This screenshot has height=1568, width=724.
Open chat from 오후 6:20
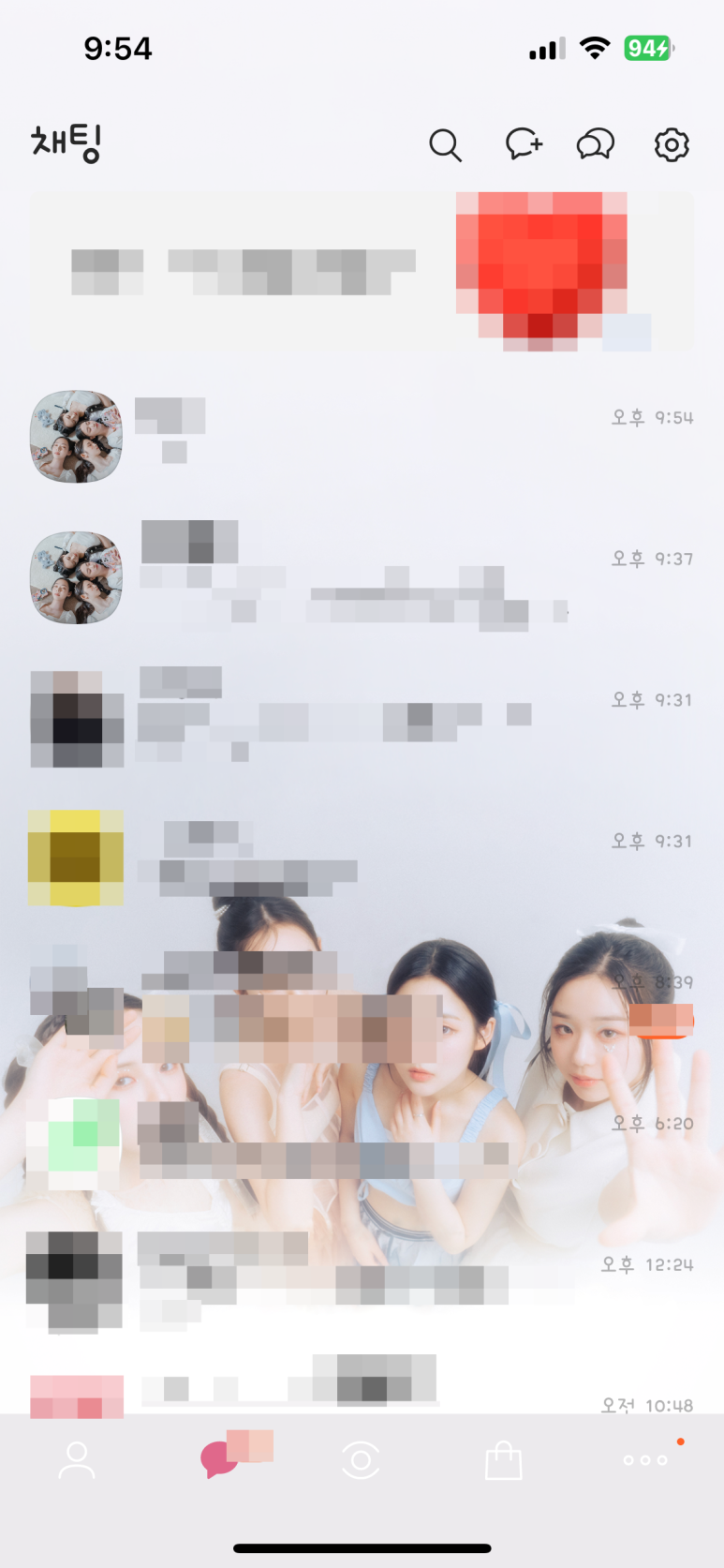[x=362, y=1143]
